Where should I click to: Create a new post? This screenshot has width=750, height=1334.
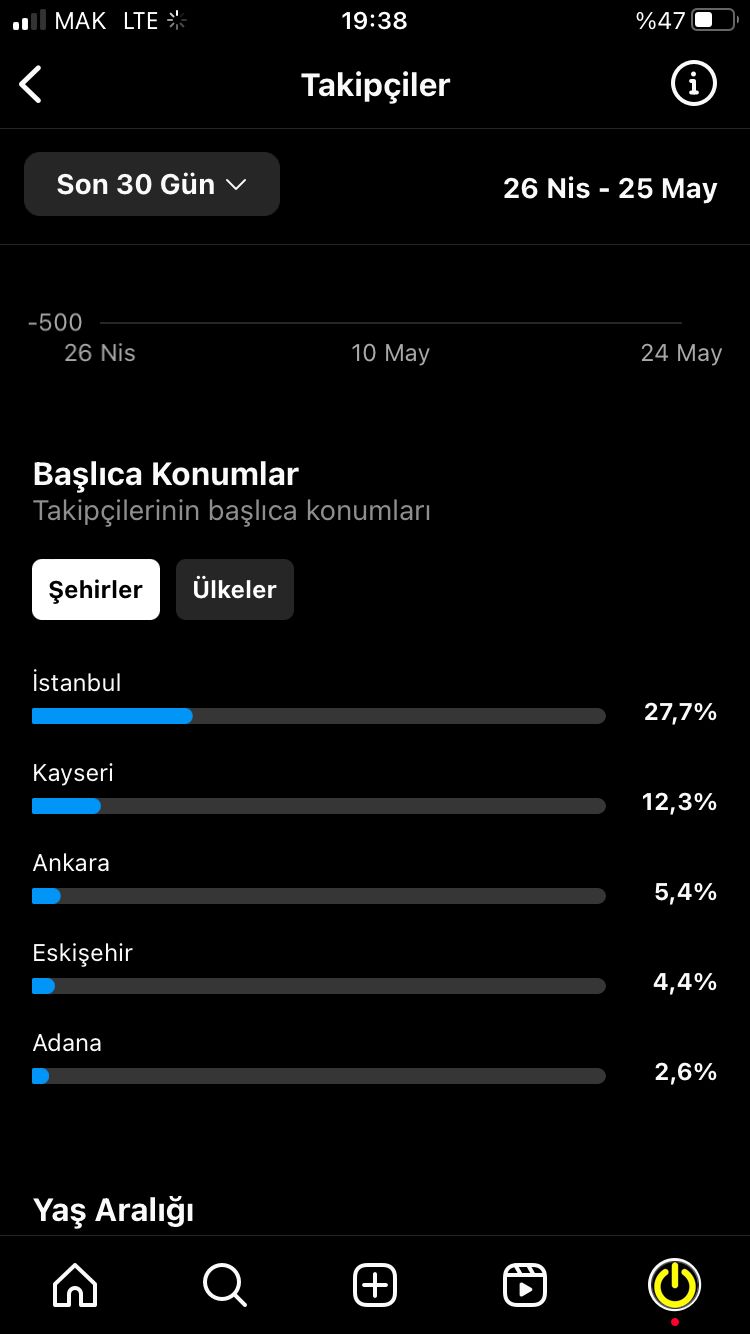[375, 1285]
